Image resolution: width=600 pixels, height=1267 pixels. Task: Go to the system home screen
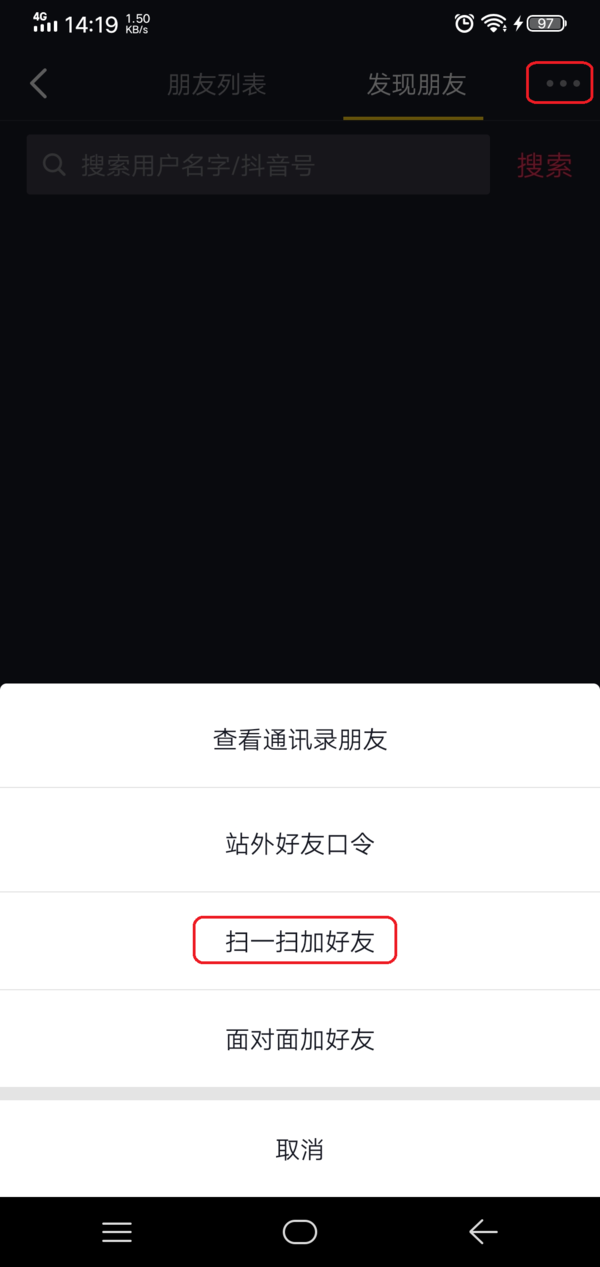coord(300,1232)
